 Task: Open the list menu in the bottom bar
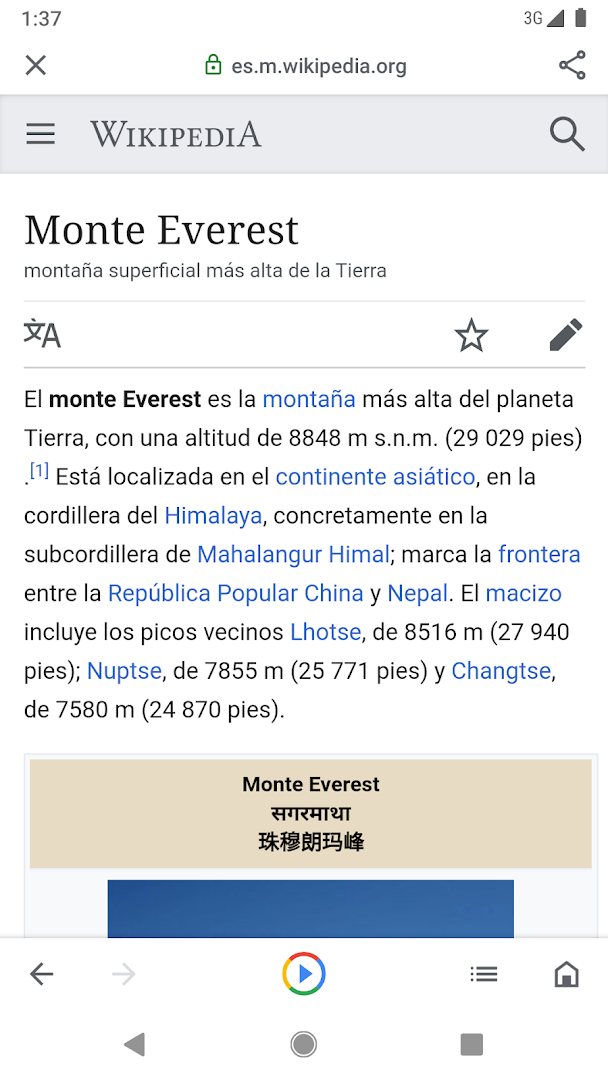tap(484, 974)
